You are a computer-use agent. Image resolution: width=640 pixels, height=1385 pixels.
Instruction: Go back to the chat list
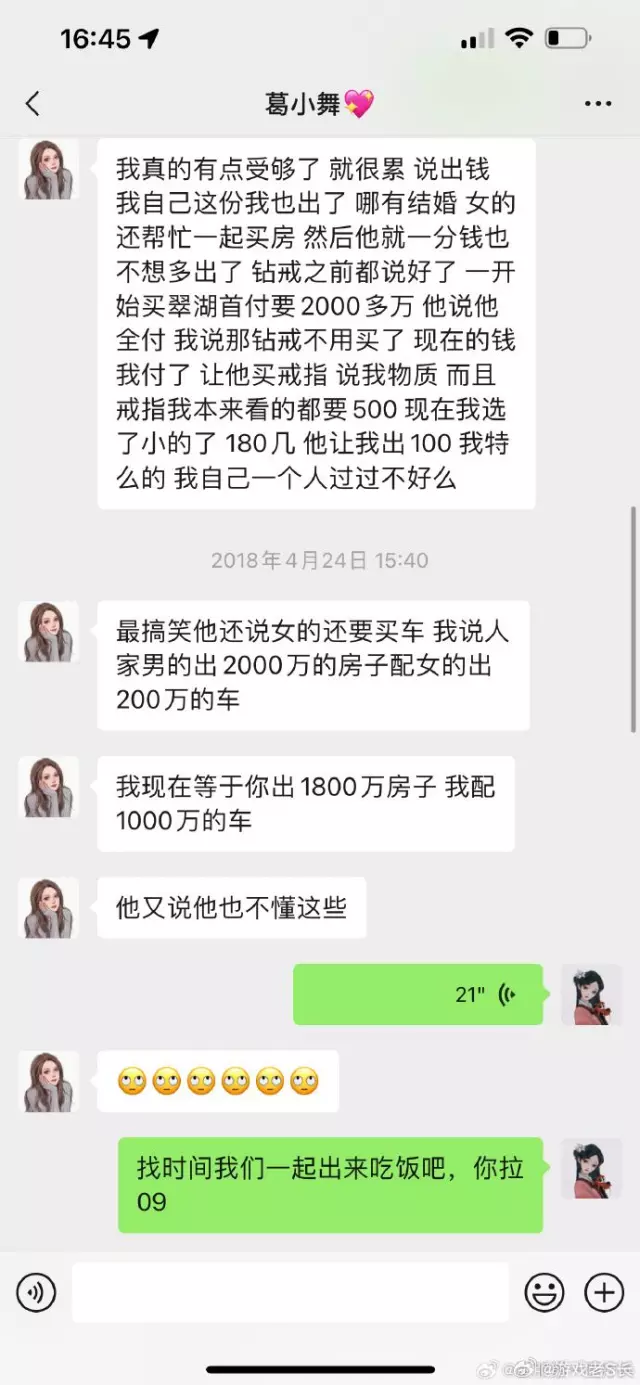point(33,103)
